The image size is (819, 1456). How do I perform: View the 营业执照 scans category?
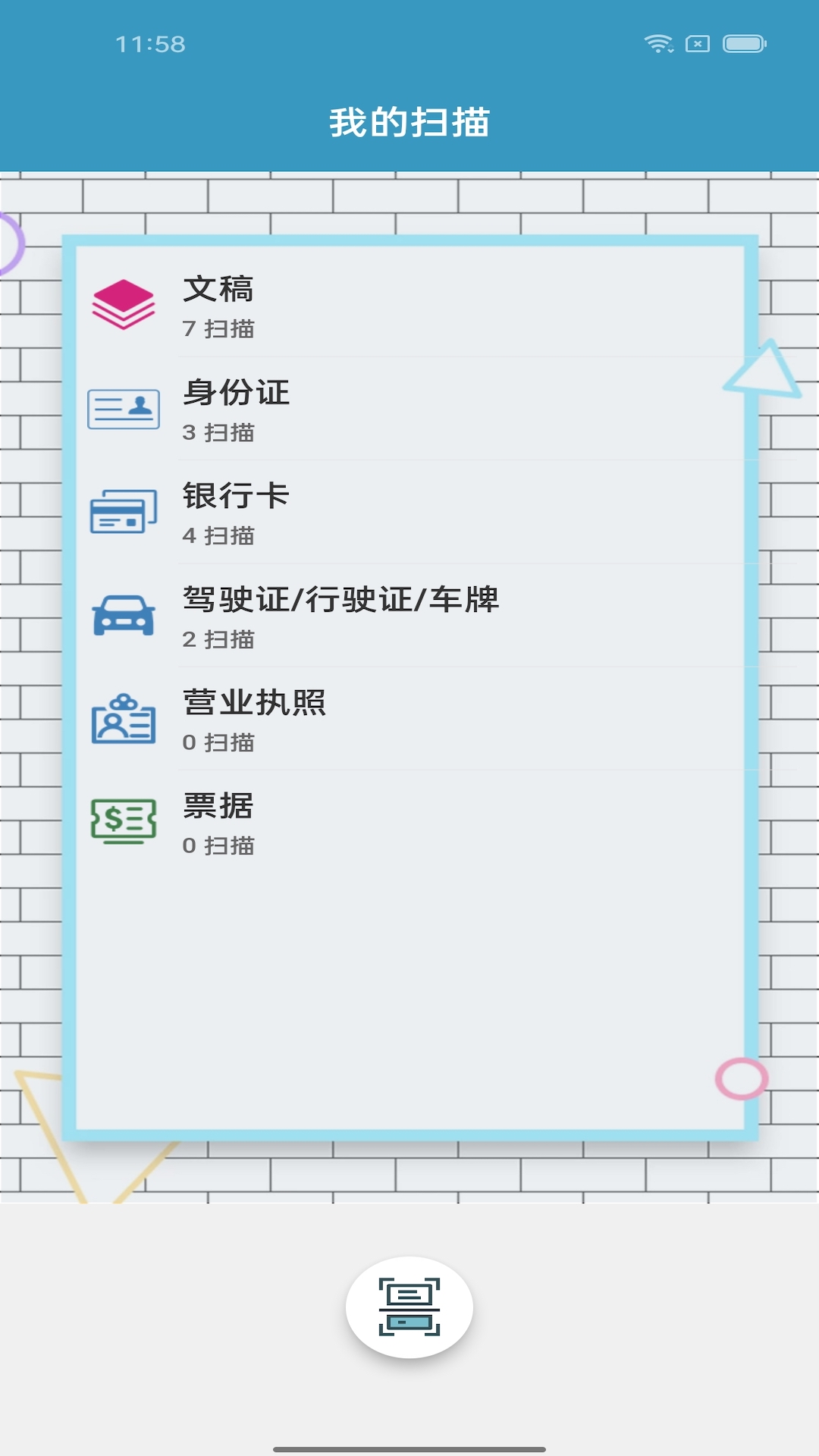(409, 719)
